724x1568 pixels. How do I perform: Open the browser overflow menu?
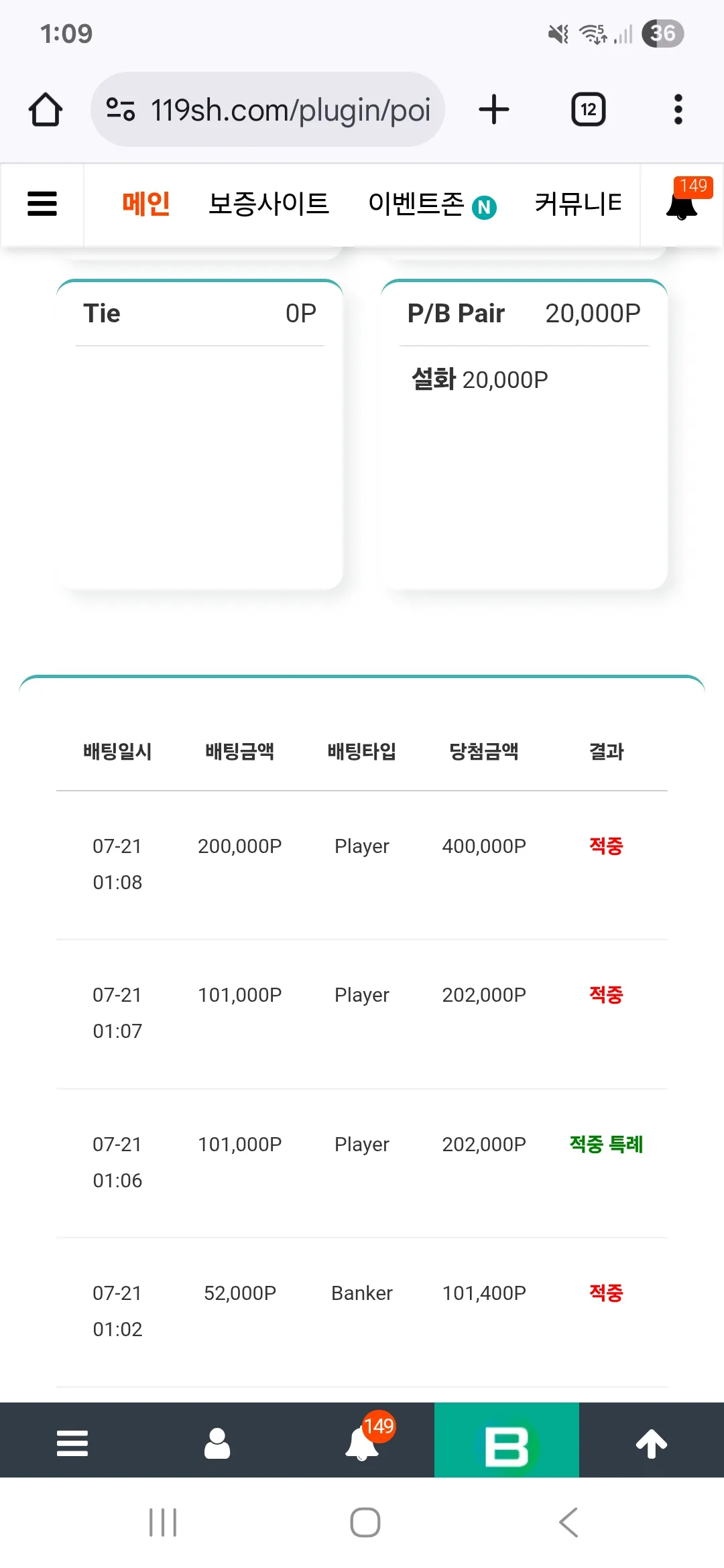678,109
